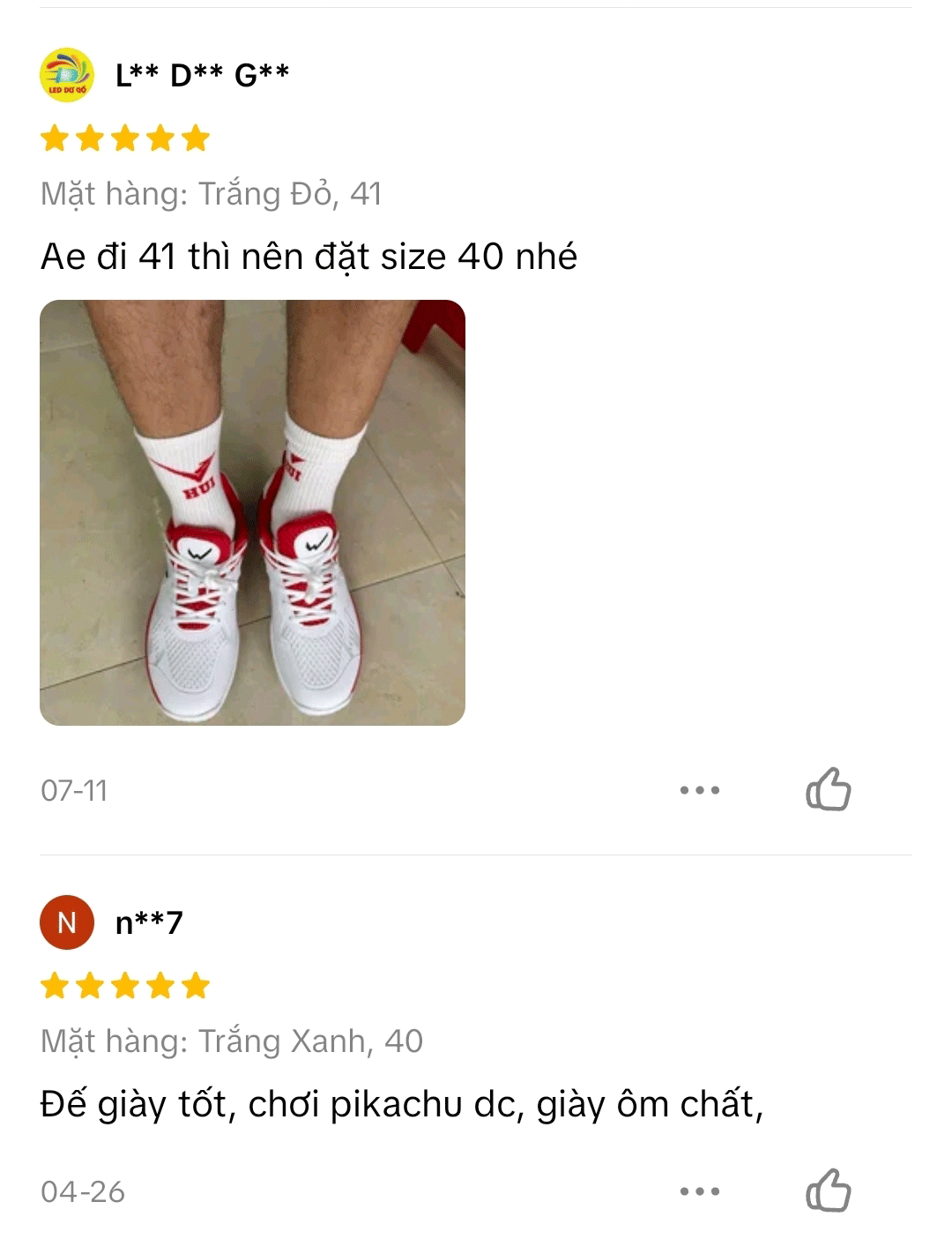Screen dimensions: 952x1254
Task: Open the shoe photo in the review
Action: [x=252, y=512]
